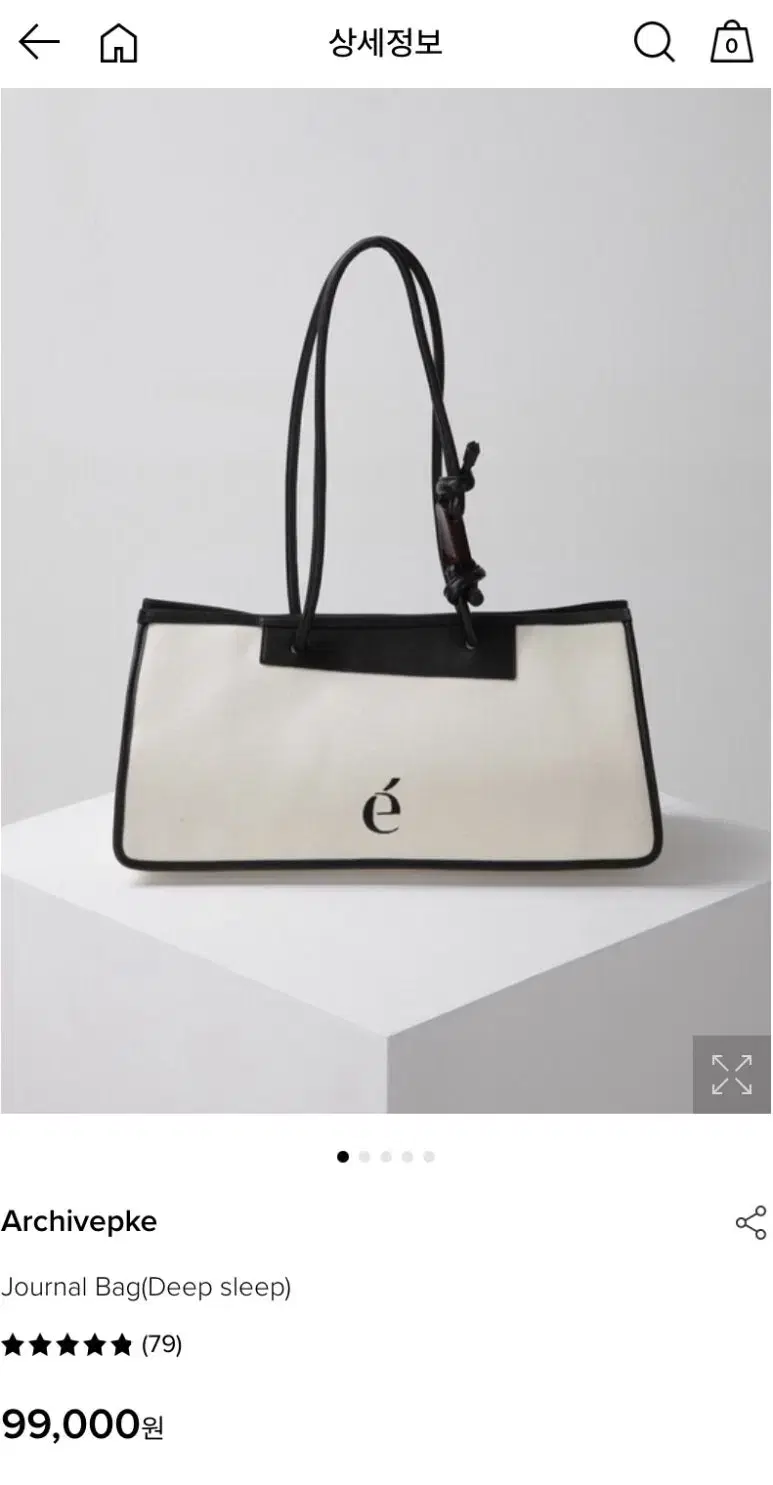
Task: Click the star rating icon row
Action: pos(65,1343)
